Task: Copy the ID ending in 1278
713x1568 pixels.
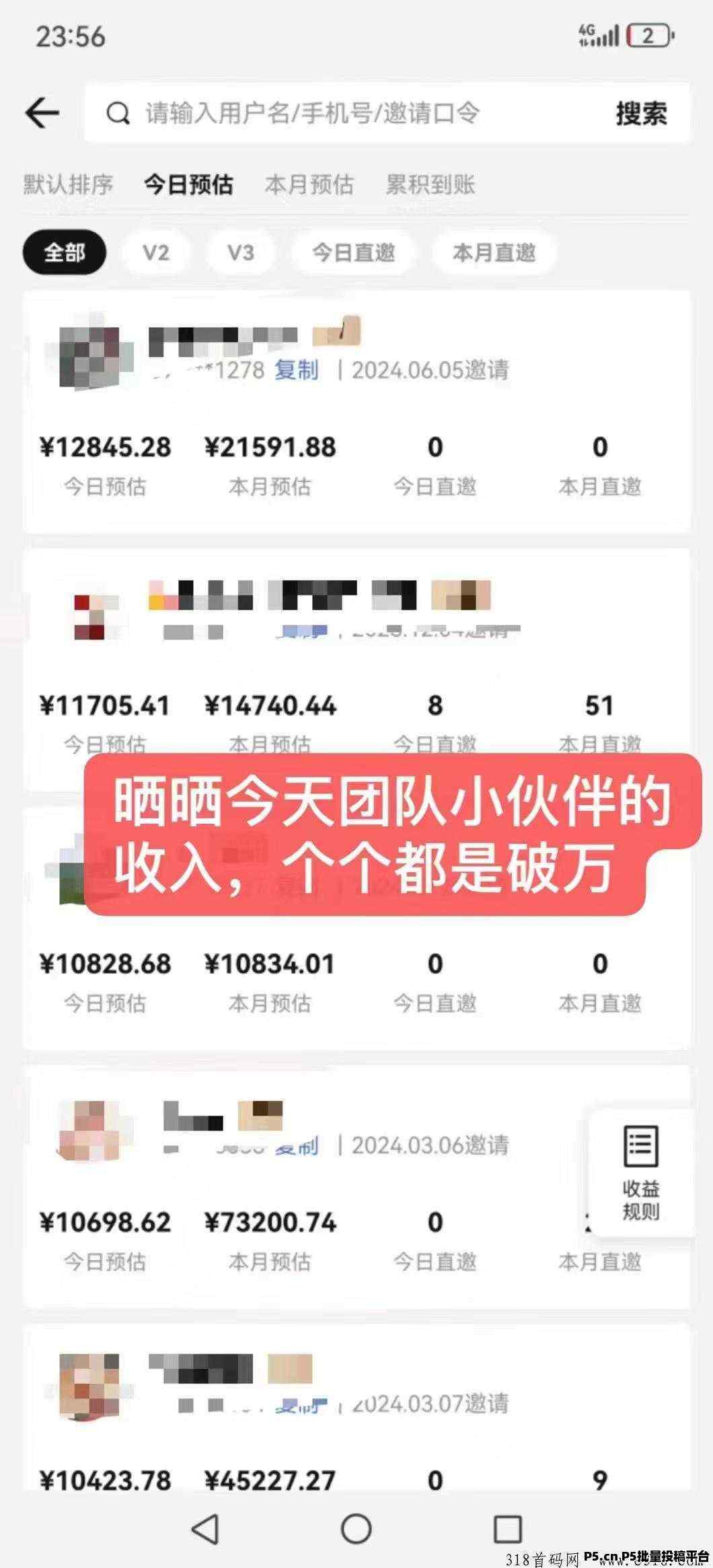Action: [296, 369]
